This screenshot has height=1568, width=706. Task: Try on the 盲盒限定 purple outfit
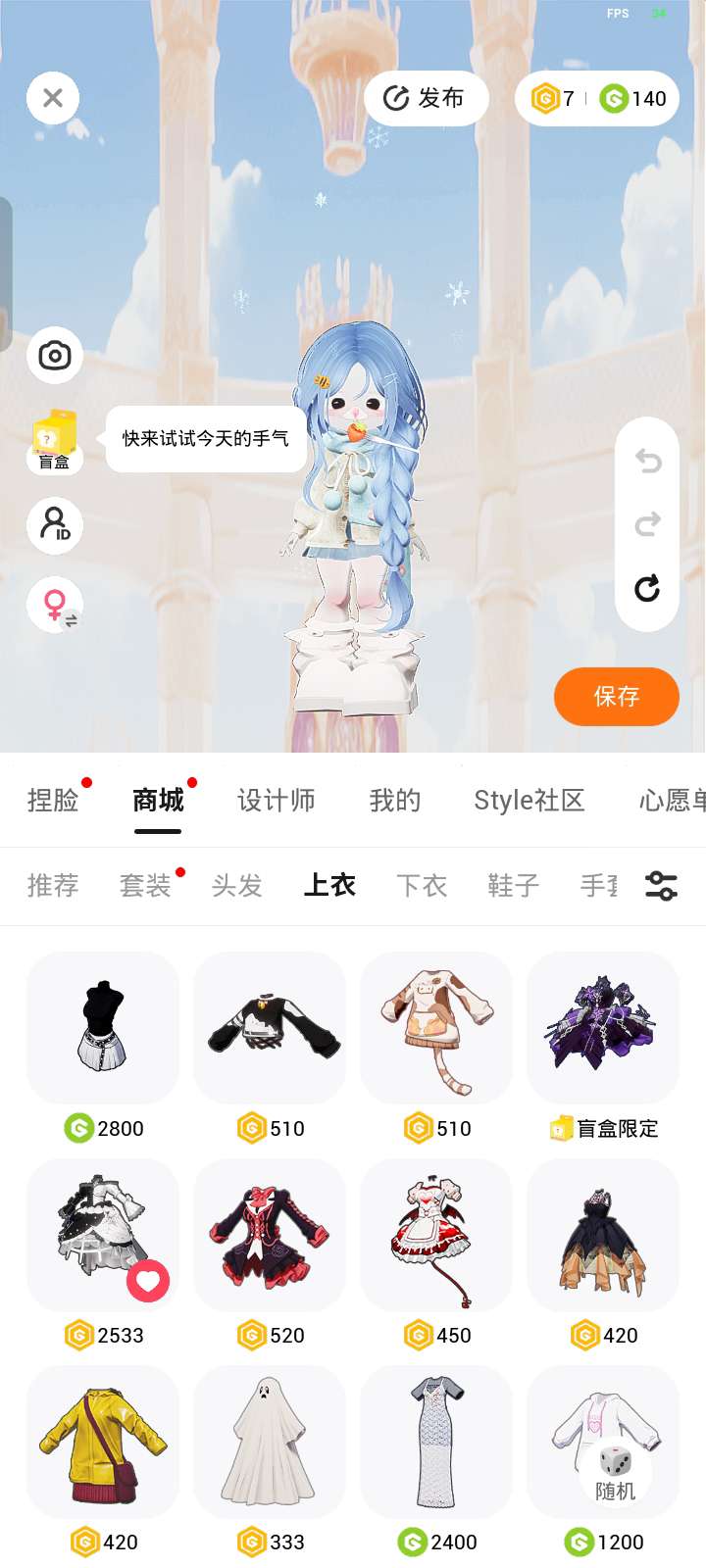click(x=603, y=1027)
